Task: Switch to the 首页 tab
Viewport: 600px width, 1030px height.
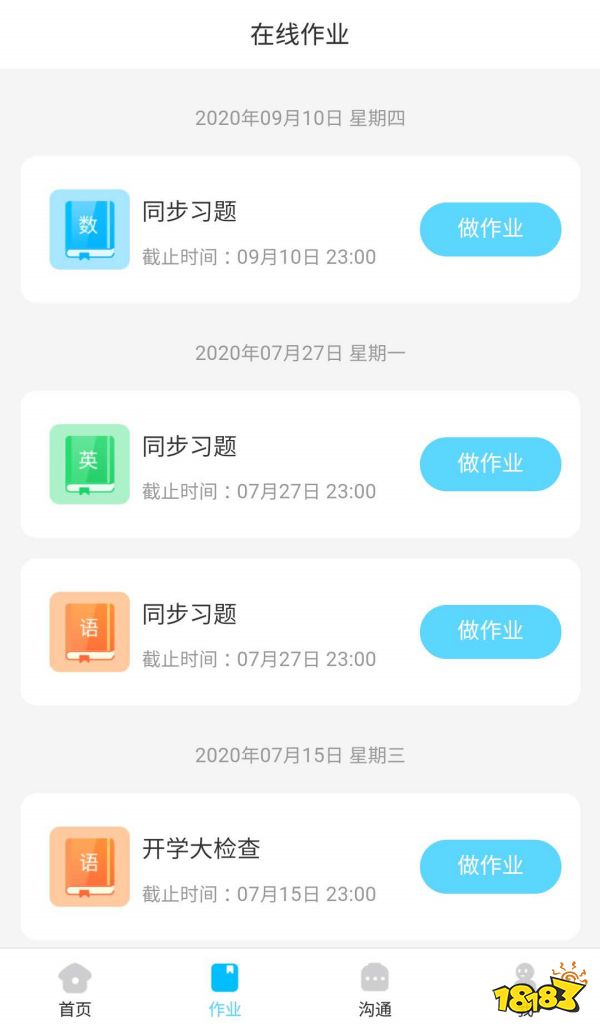Action: [75, 990]
